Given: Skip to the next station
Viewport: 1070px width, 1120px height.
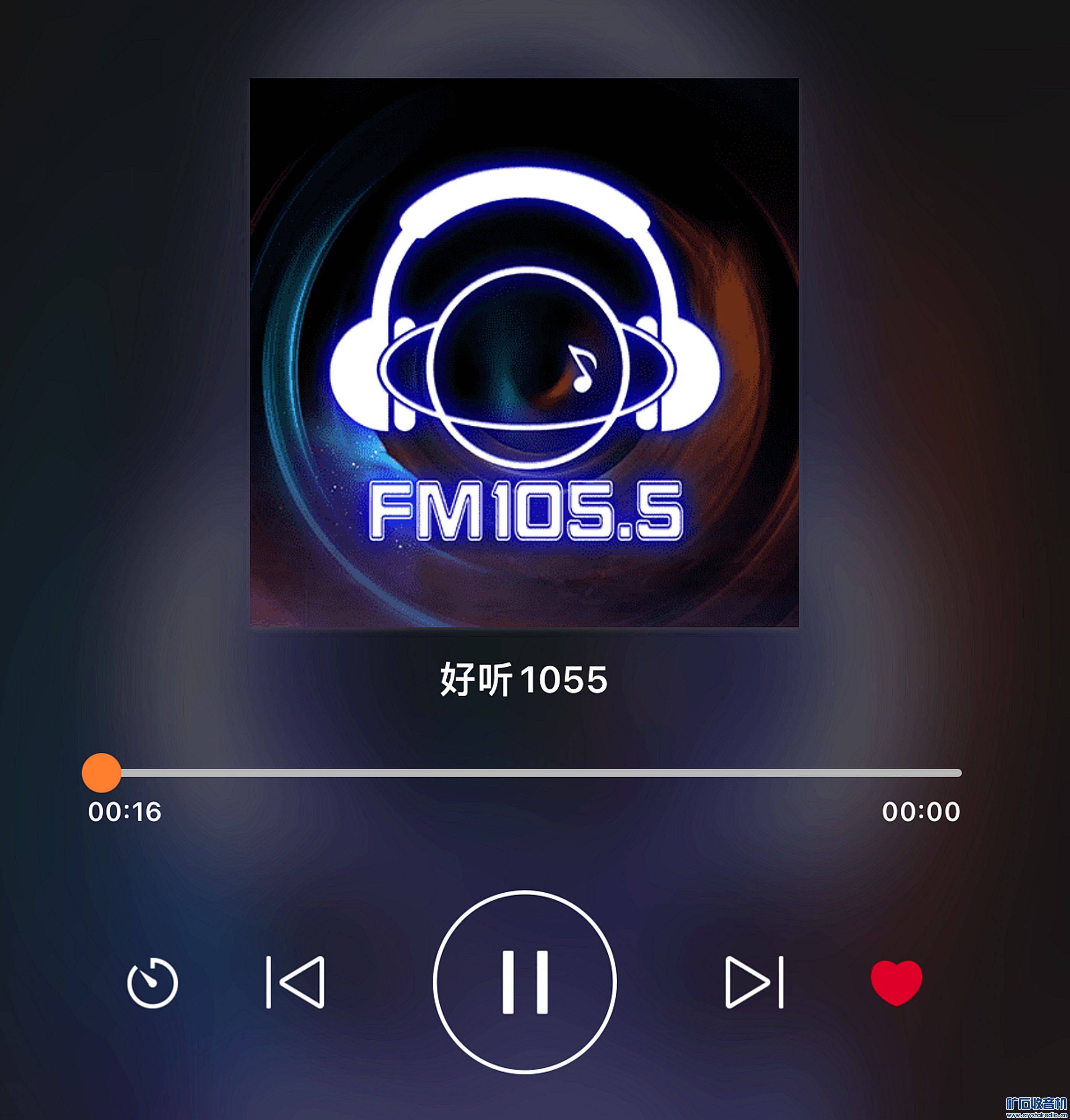Looking at the screenshot, I should [754, 982].
